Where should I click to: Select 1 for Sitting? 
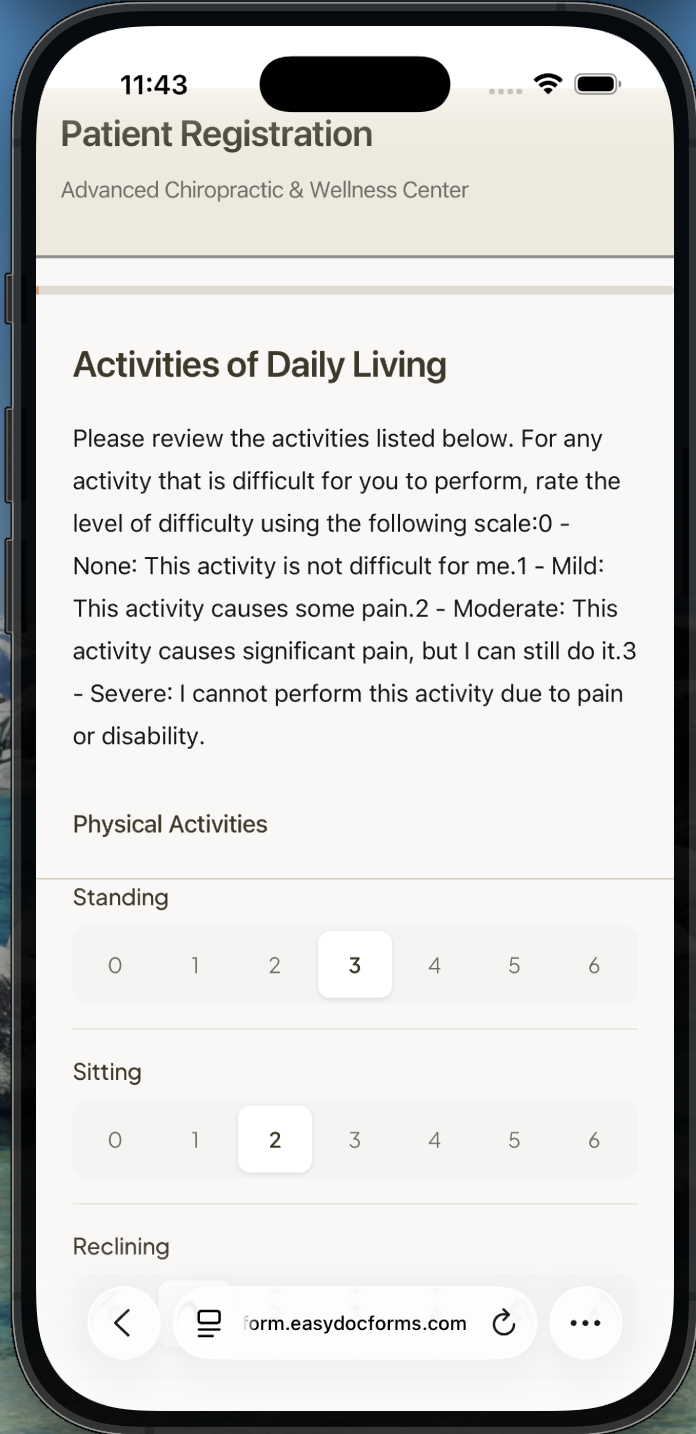pos(195,1140)
